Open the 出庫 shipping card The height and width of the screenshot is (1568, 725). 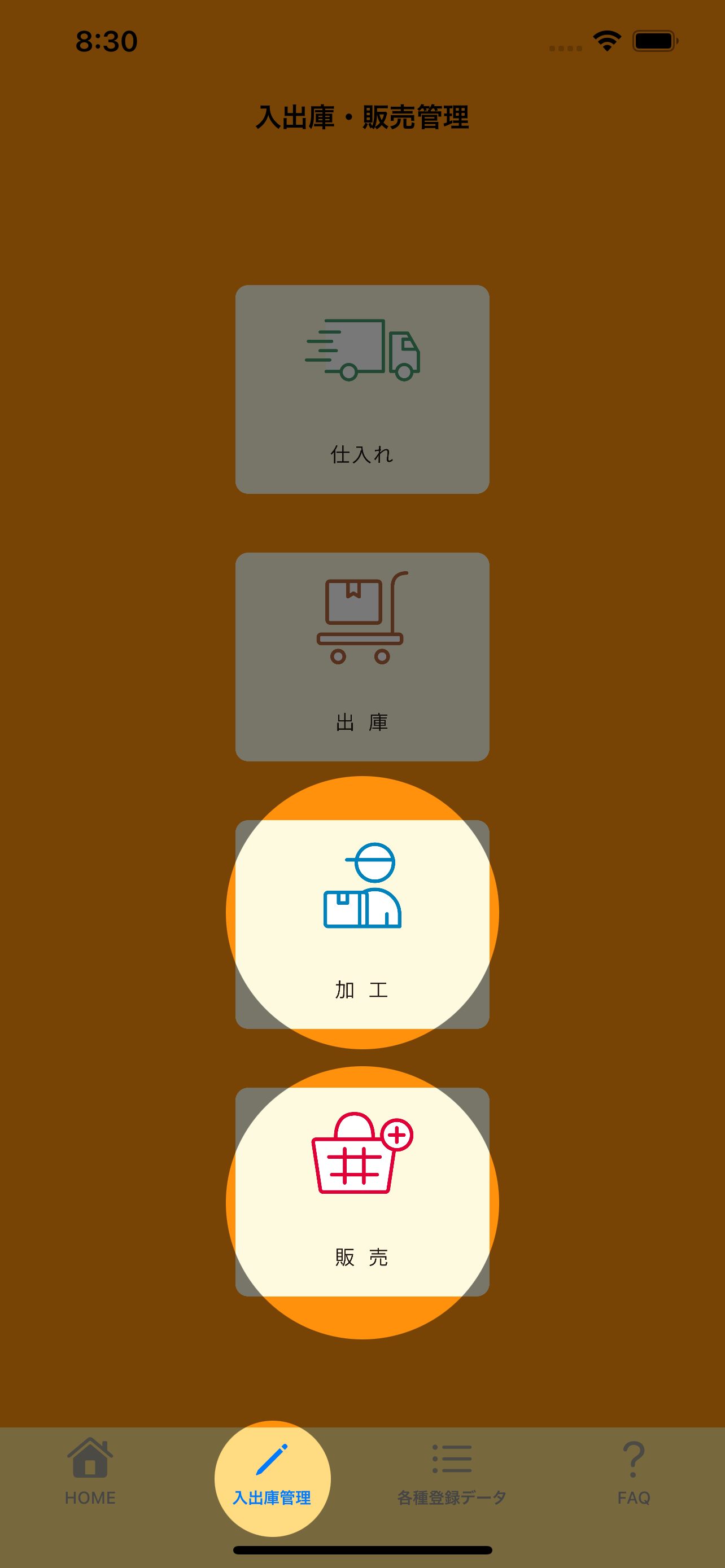[x=362, y=657]
